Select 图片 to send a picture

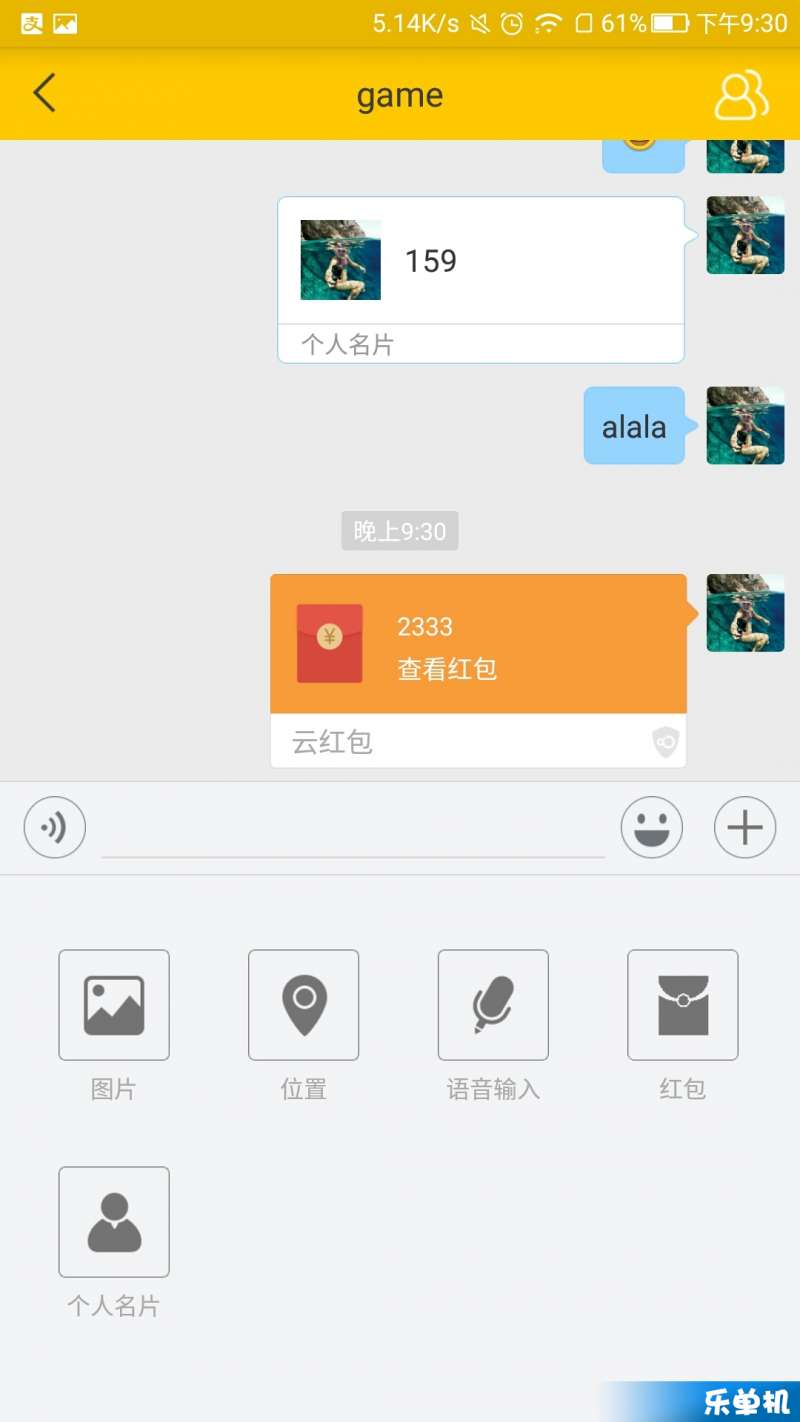tap(114, 1005)
